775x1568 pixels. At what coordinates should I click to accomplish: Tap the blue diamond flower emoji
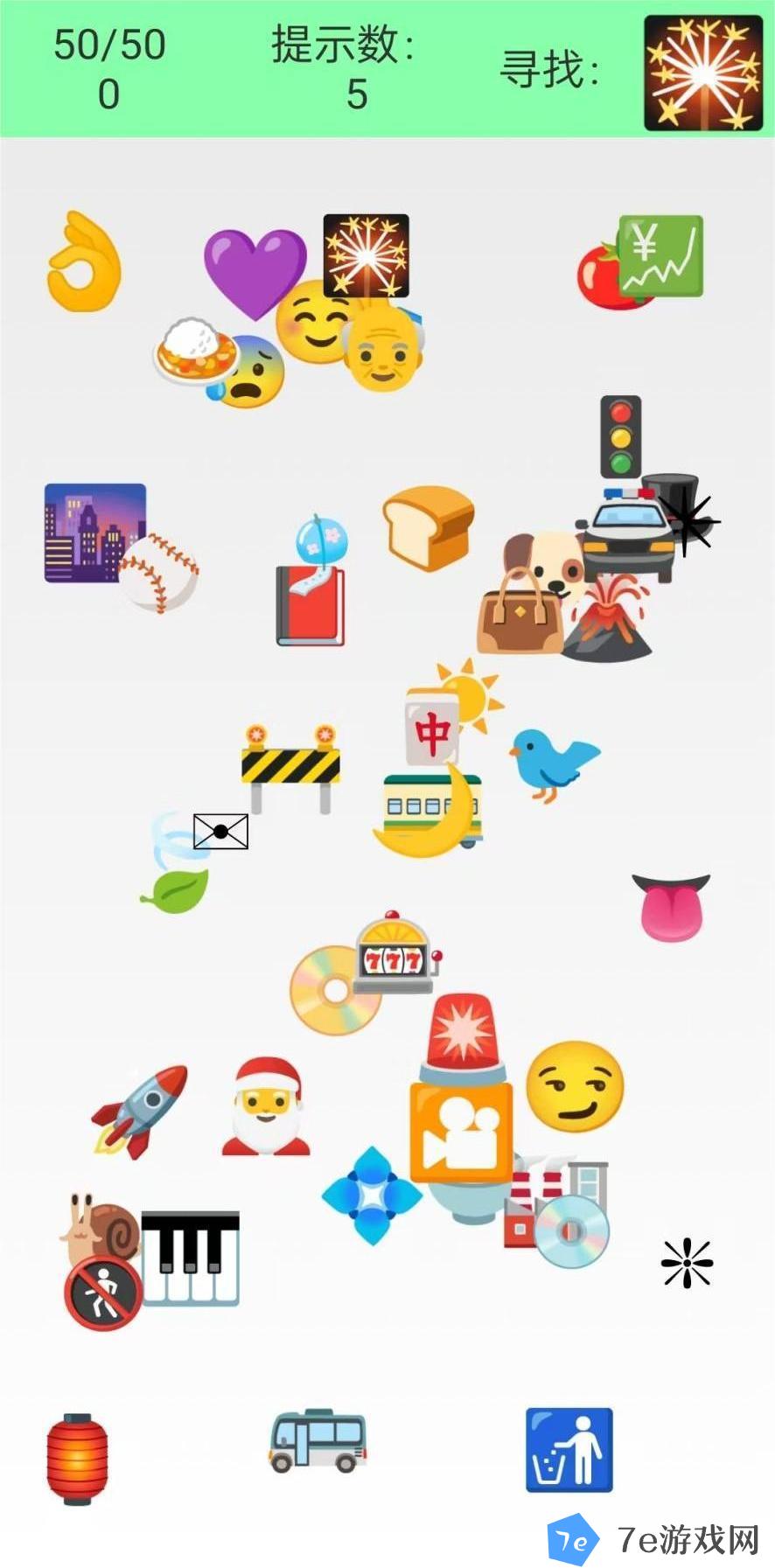pos(372,1195)
